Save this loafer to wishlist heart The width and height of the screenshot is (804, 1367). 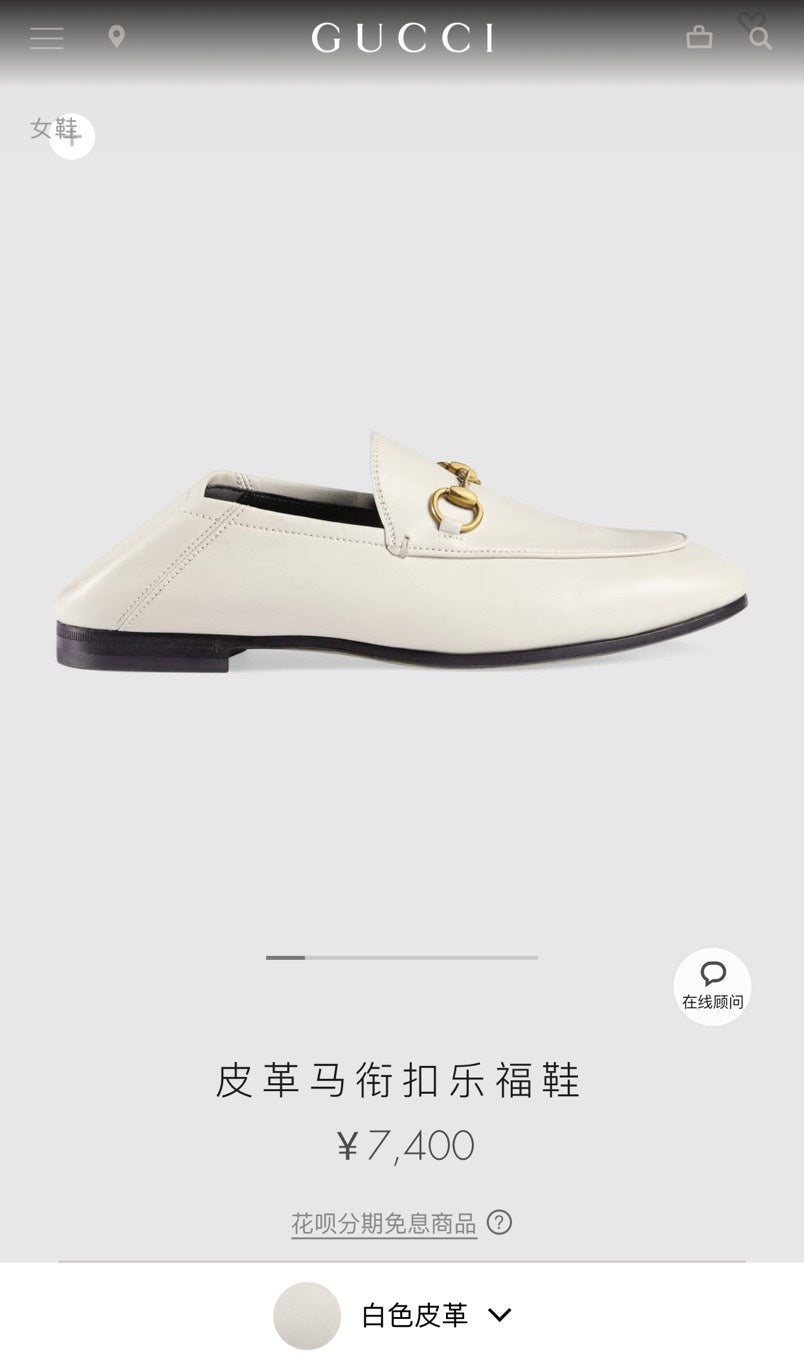pos(751,20)
